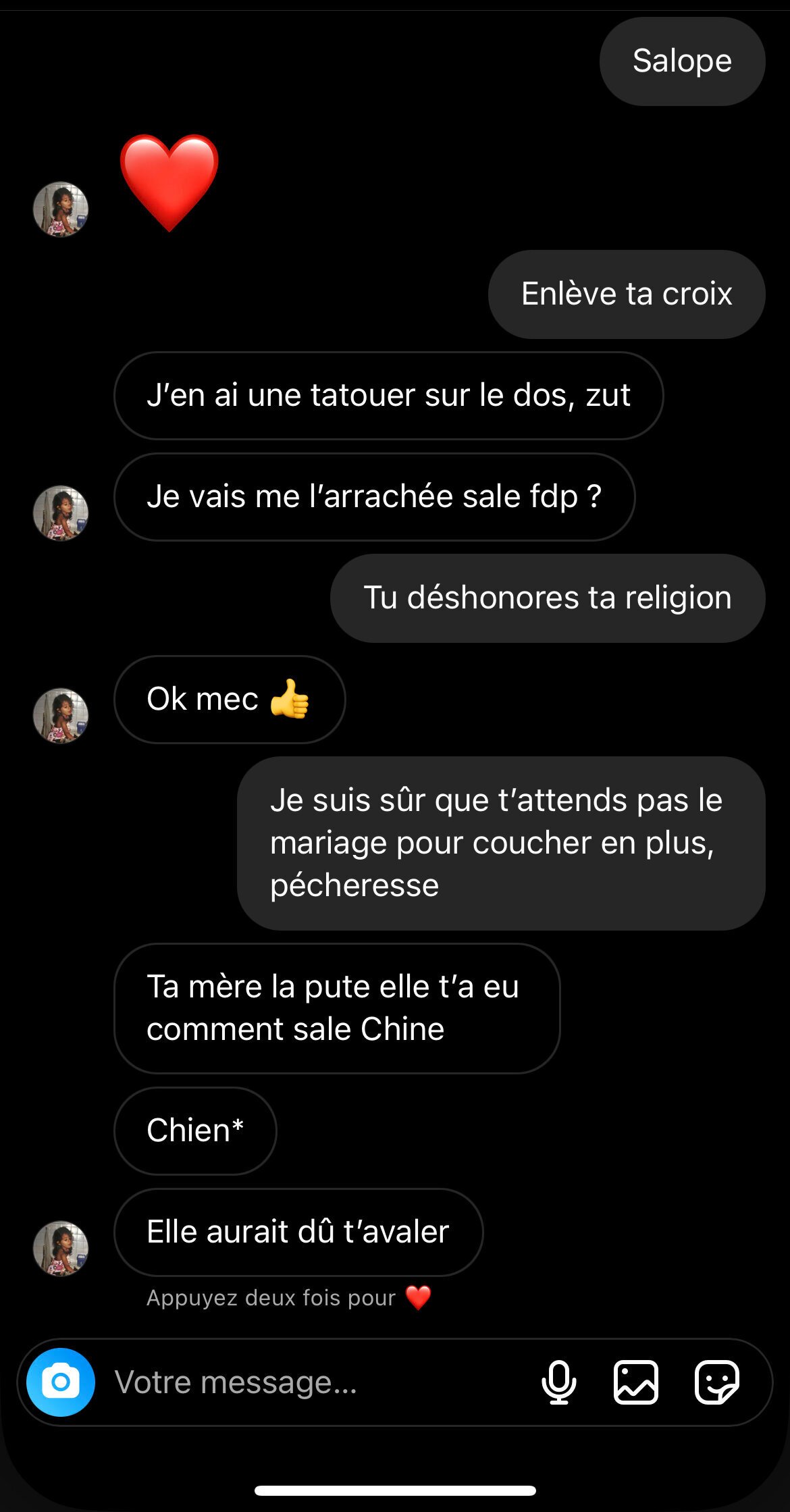Open the photo gallery picker
Screen dimensions: 790x1512
click(635, 1382)
